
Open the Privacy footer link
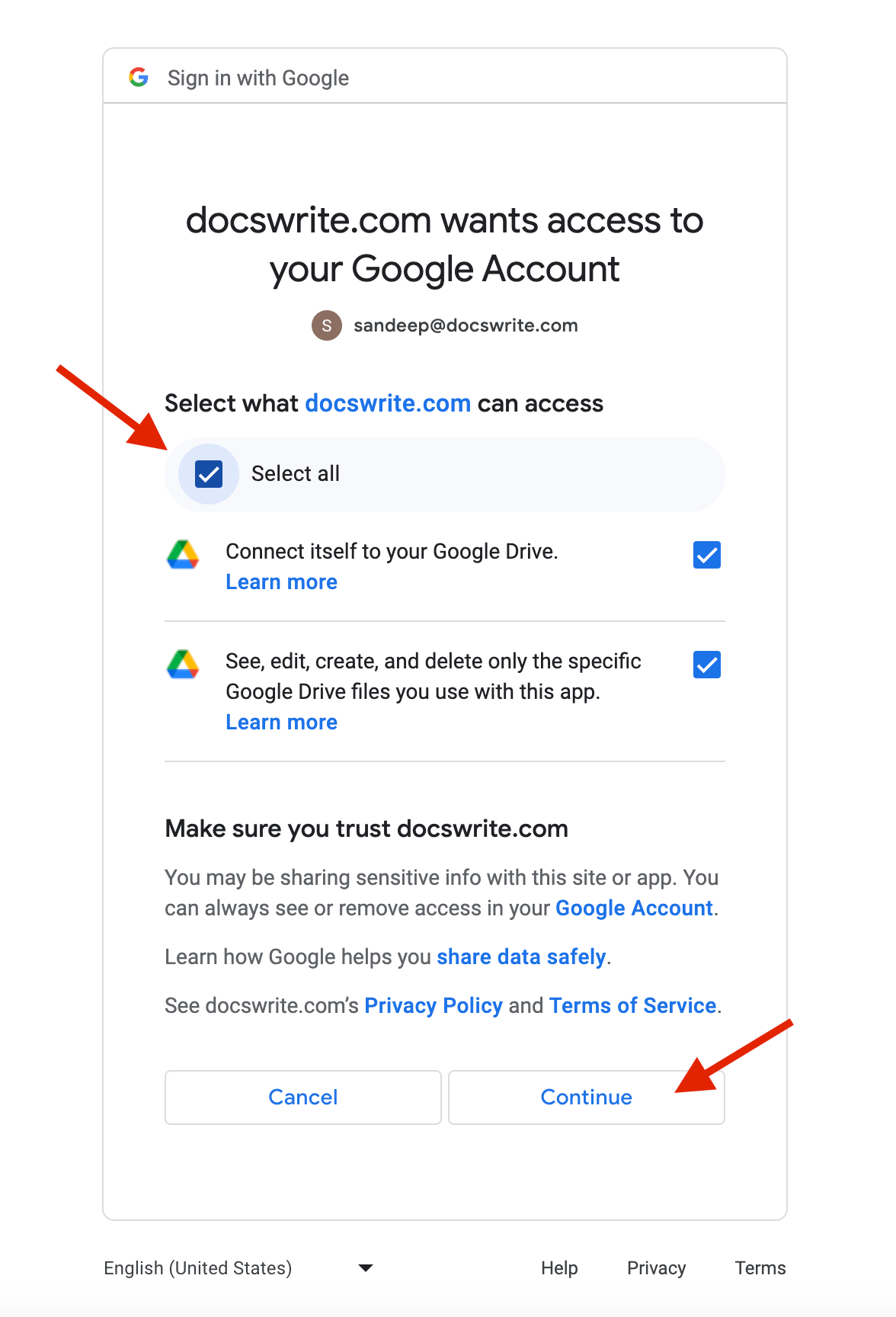656,1268
